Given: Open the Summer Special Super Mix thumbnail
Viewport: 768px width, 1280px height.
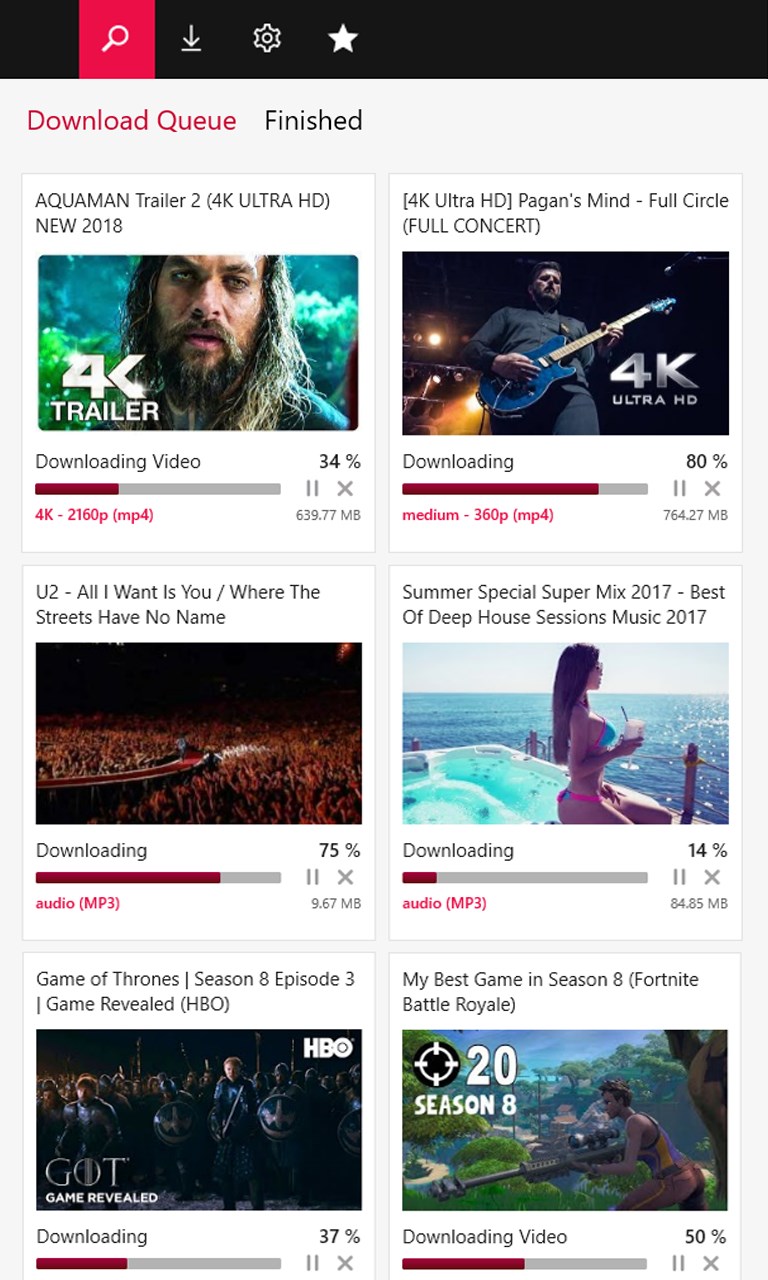Looking at the screenshot, I should [x=565, y=733].
